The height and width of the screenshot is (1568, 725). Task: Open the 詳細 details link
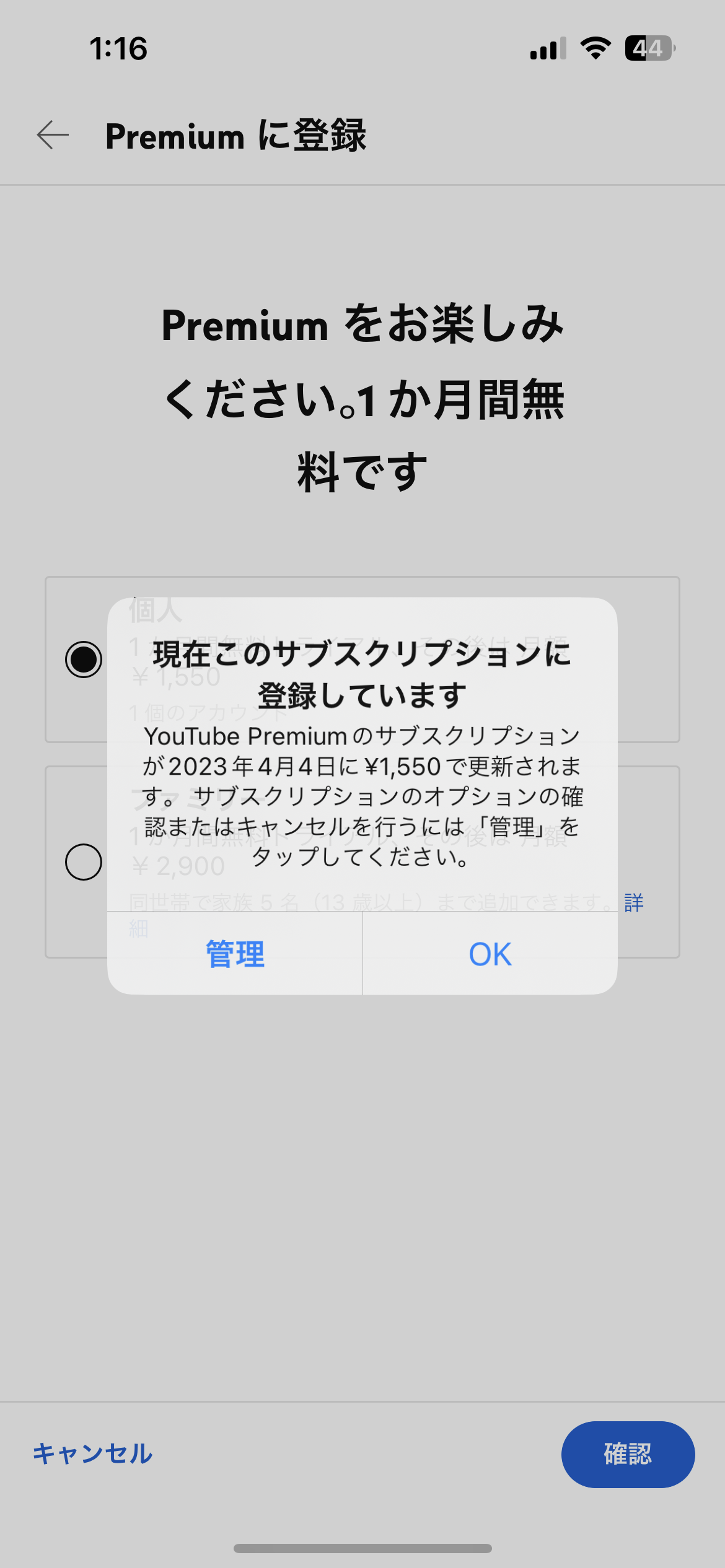pos(635,904)
